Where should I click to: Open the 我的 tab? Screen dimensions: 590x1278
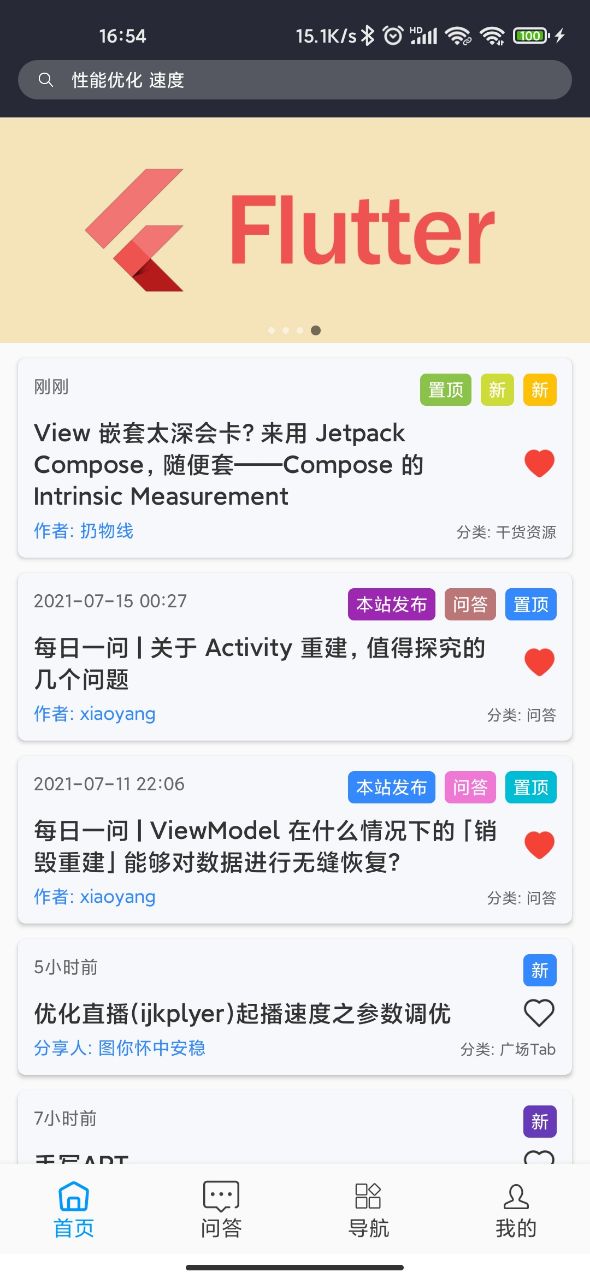(516, 1209)
